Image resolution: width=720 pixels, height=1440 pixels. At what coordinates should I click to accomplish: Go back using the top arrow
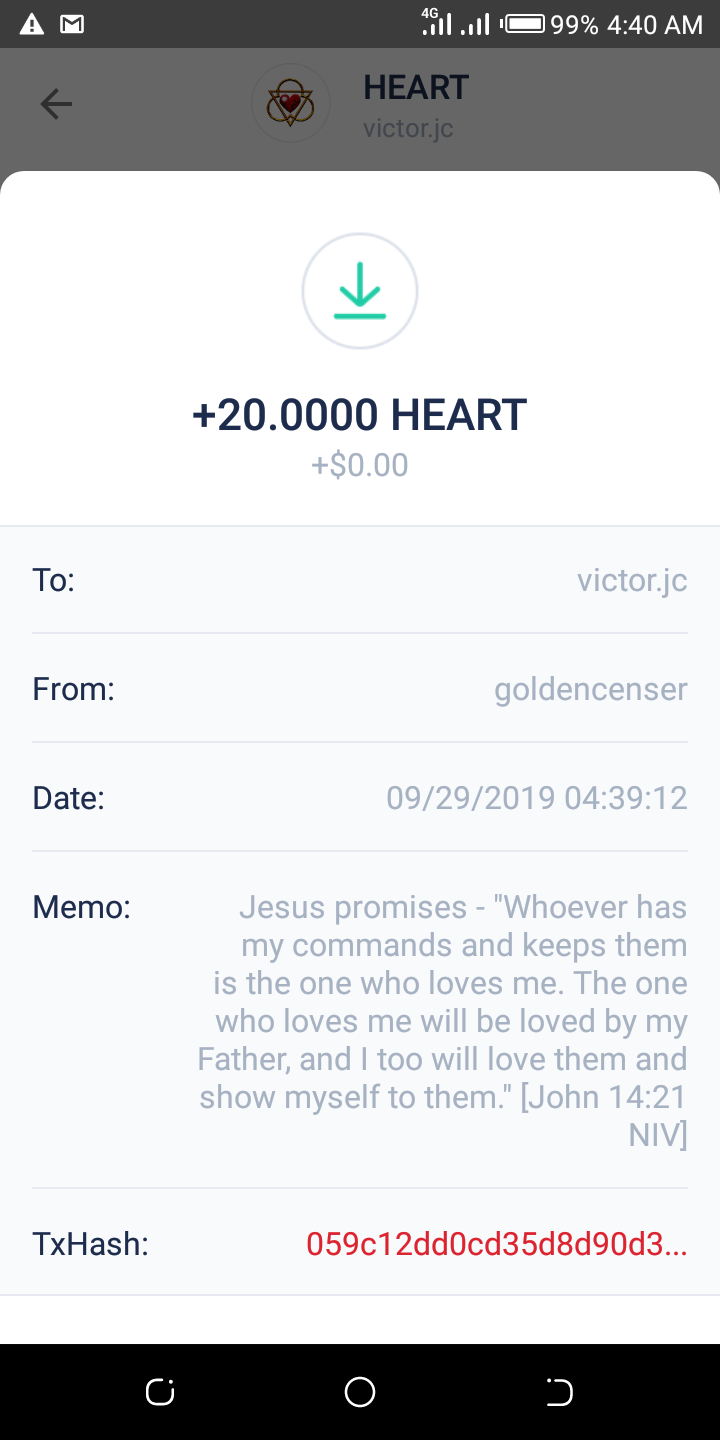click(56, 104)
